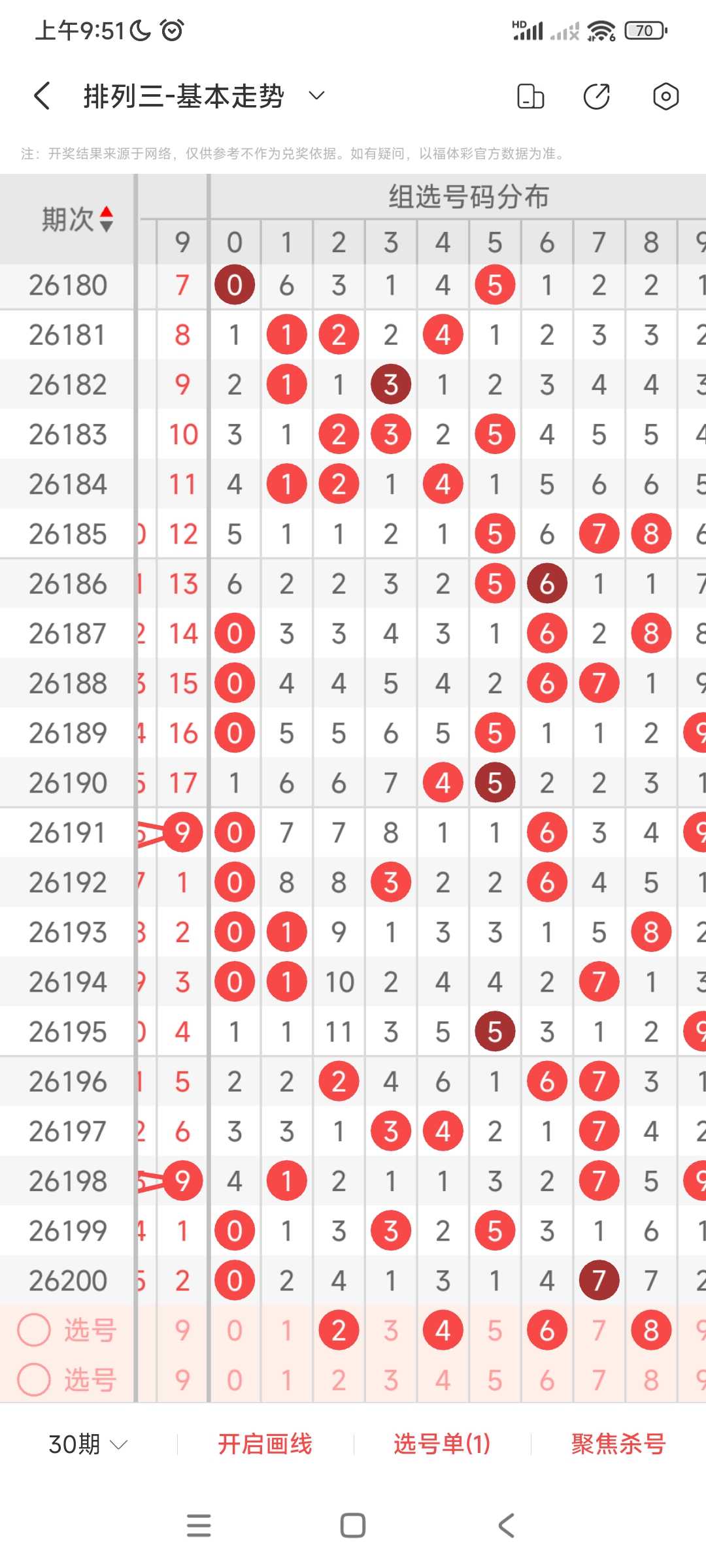This screenshot has height=1568, width=706.
Task: Go to the system home screen
Action: [x=353, y=1526]
